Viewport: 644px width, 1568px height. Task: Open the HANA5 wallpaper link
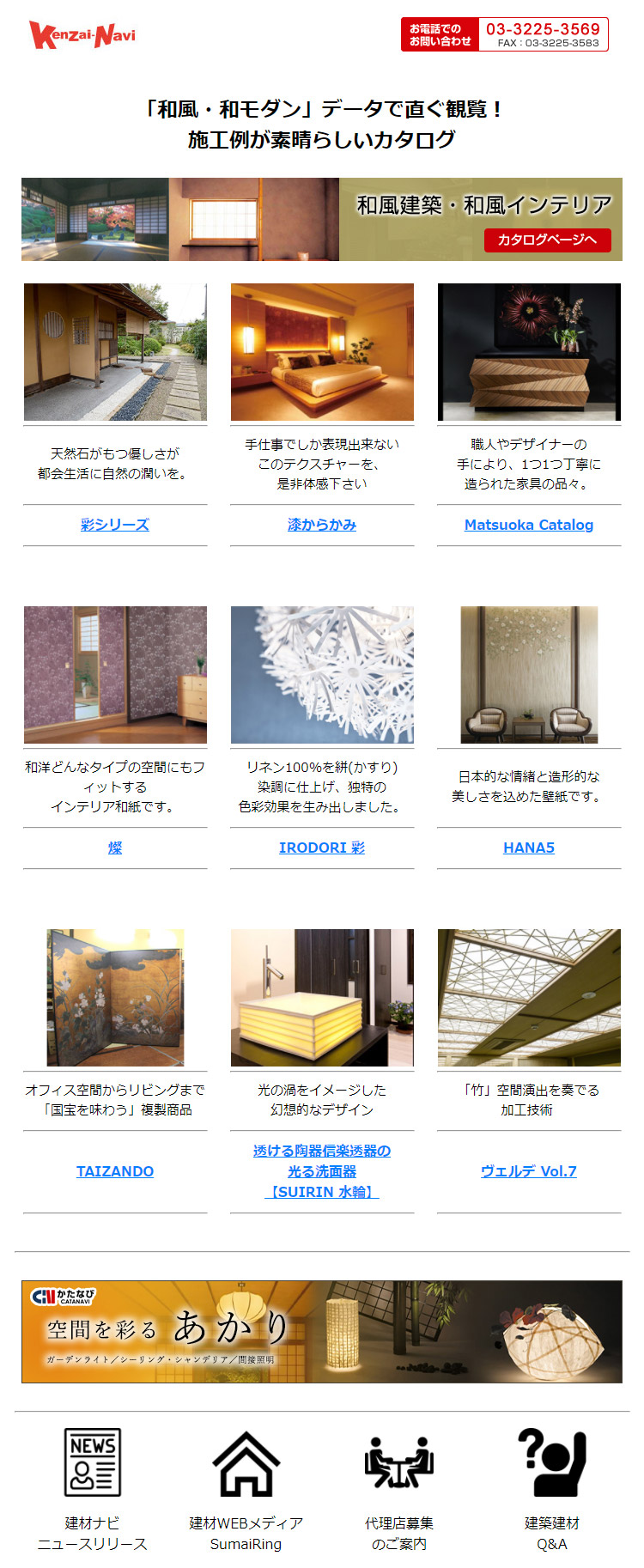[x=529, y=848]
